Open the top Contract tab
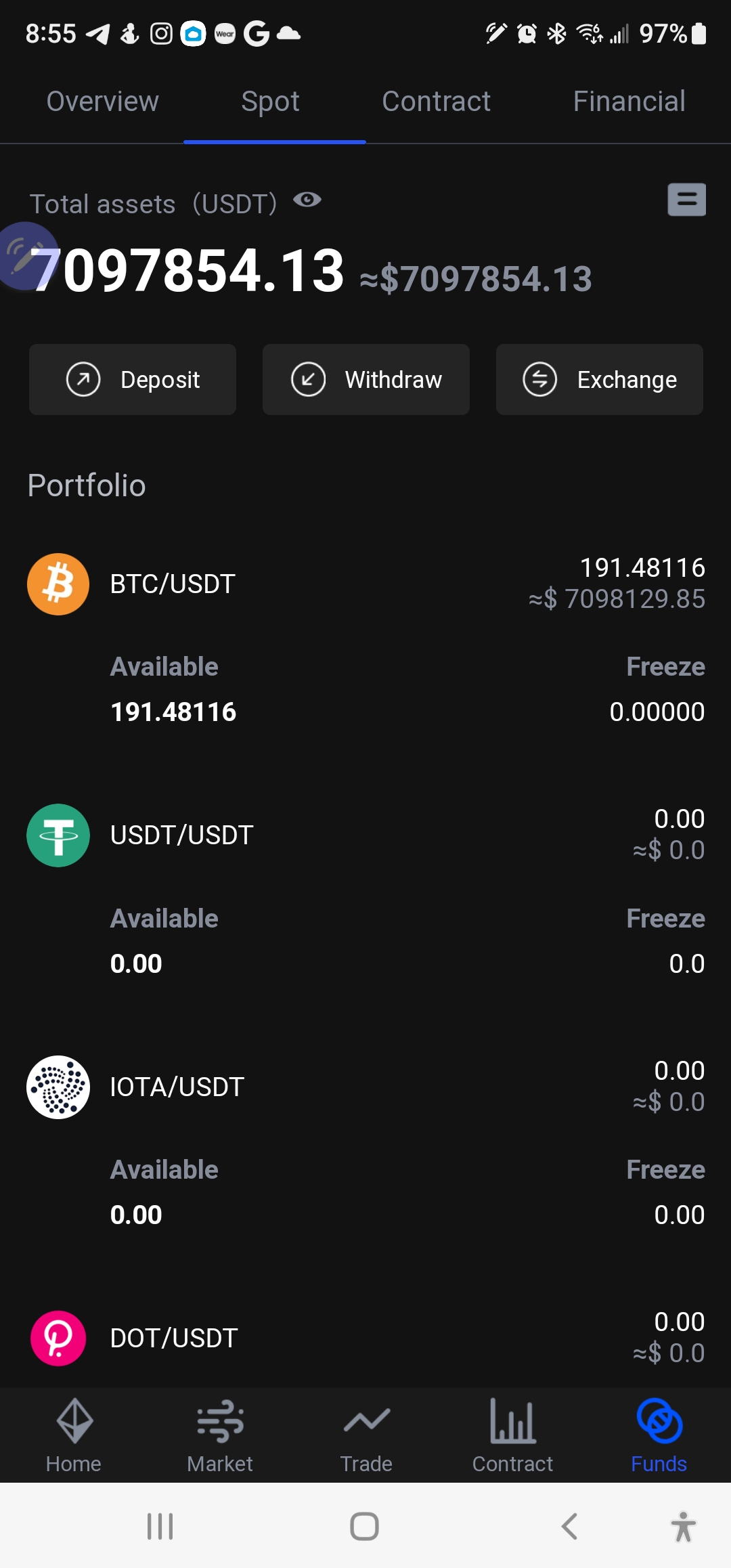 point(436,102)
